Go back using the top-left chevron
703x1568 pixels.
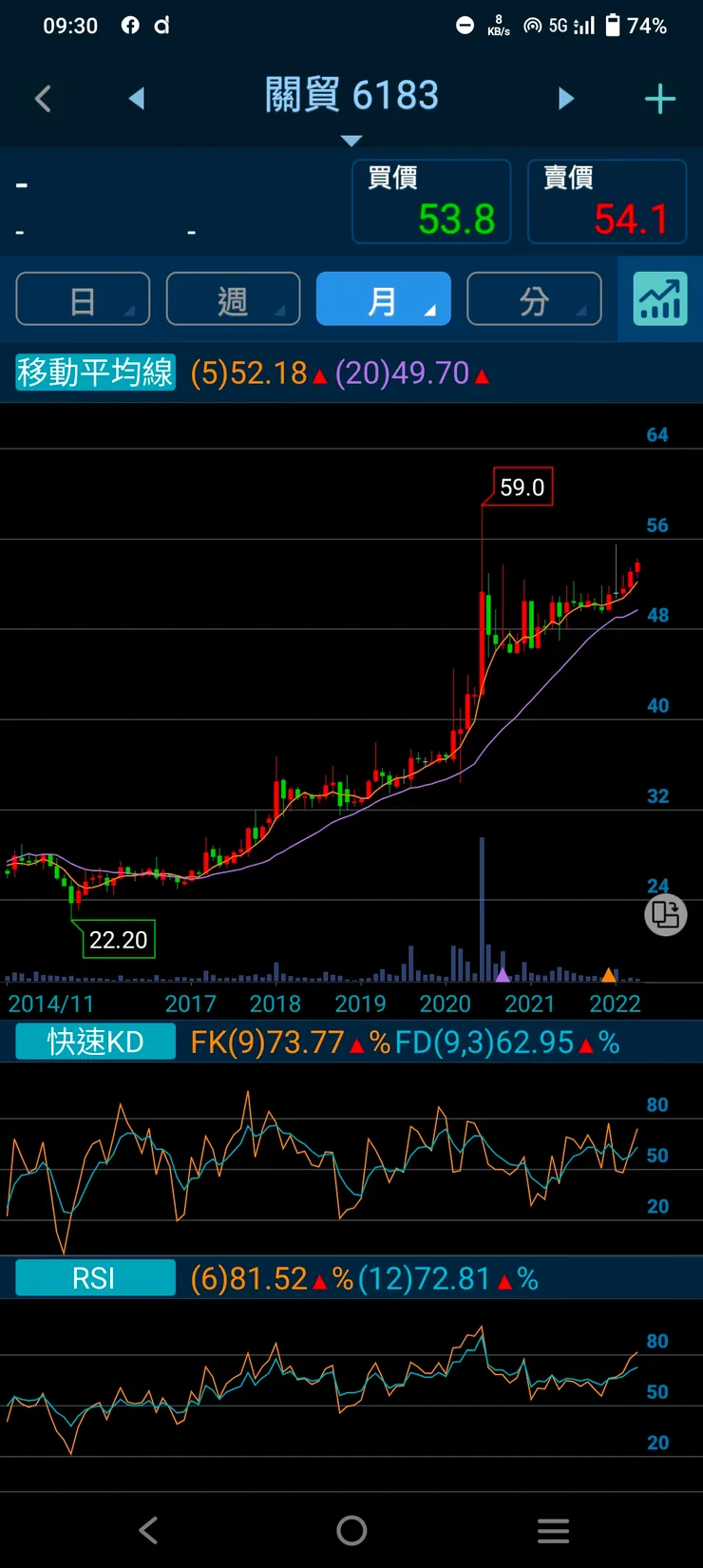point(43,99)
